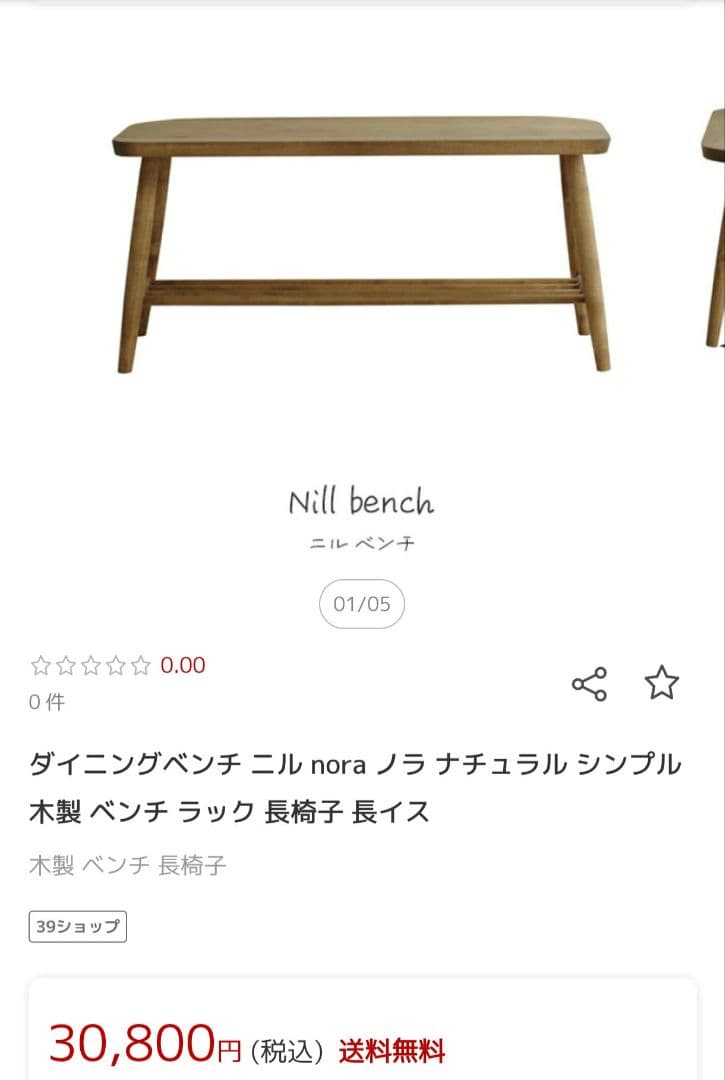
Task: Click the 01/05 image progress indicator
Action: (x=362, y=603)
